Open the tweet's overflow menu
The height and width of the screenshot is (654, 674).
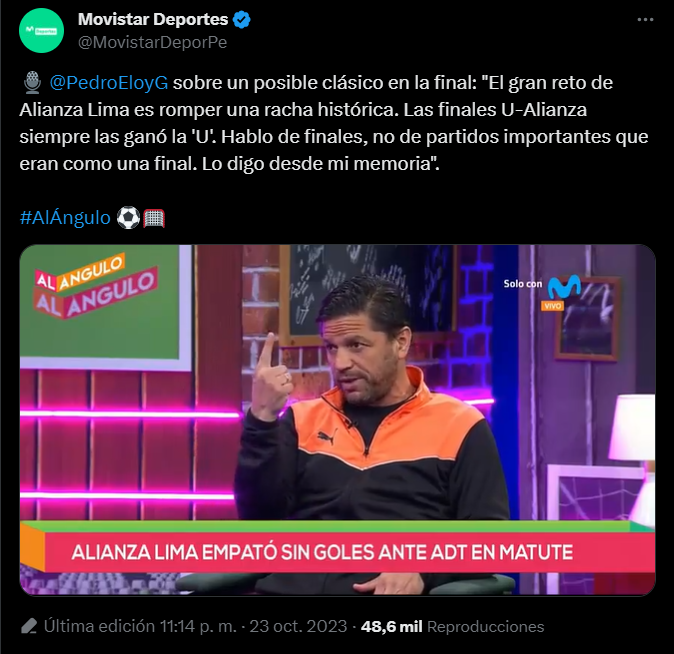tap(647, 20)
